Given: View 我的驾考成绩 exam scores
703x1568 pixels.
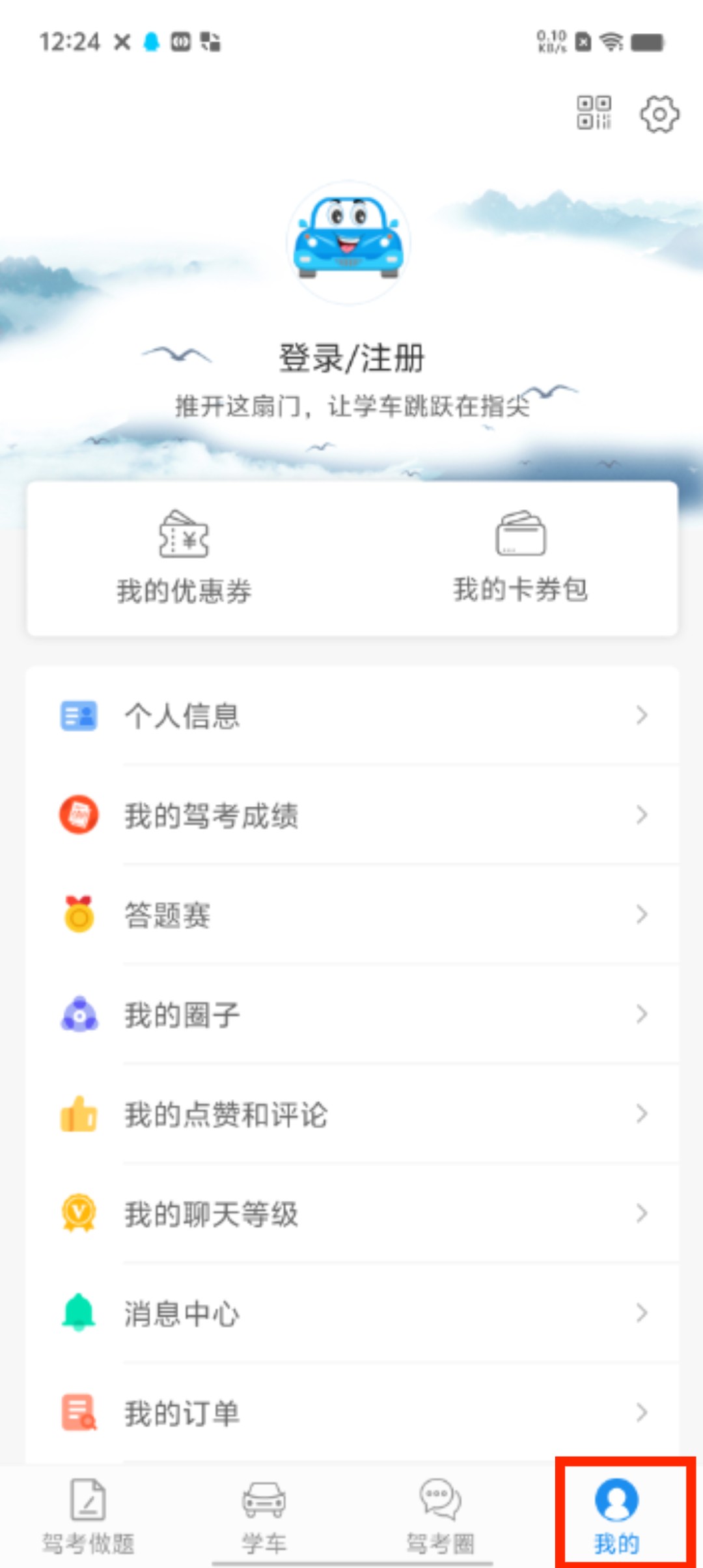Looking at the screenshot, I should [x=351, y=815].
